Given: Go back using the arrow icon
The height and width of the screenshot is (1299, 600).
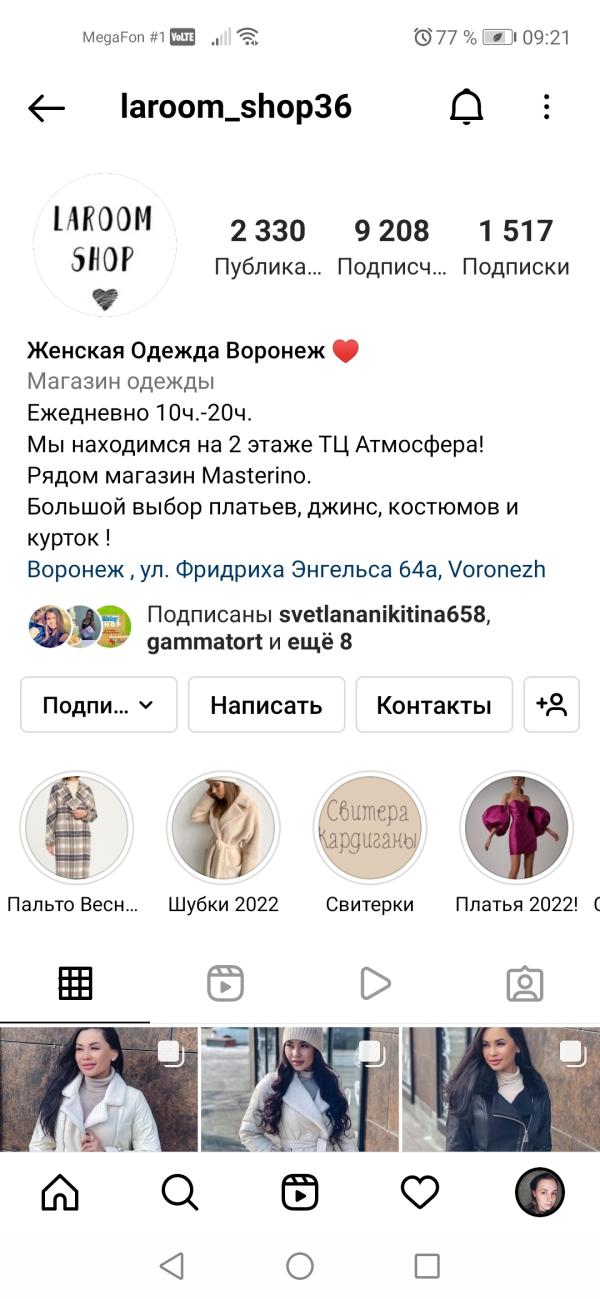Looking at the screenshot, I should [x=46, y=108].
